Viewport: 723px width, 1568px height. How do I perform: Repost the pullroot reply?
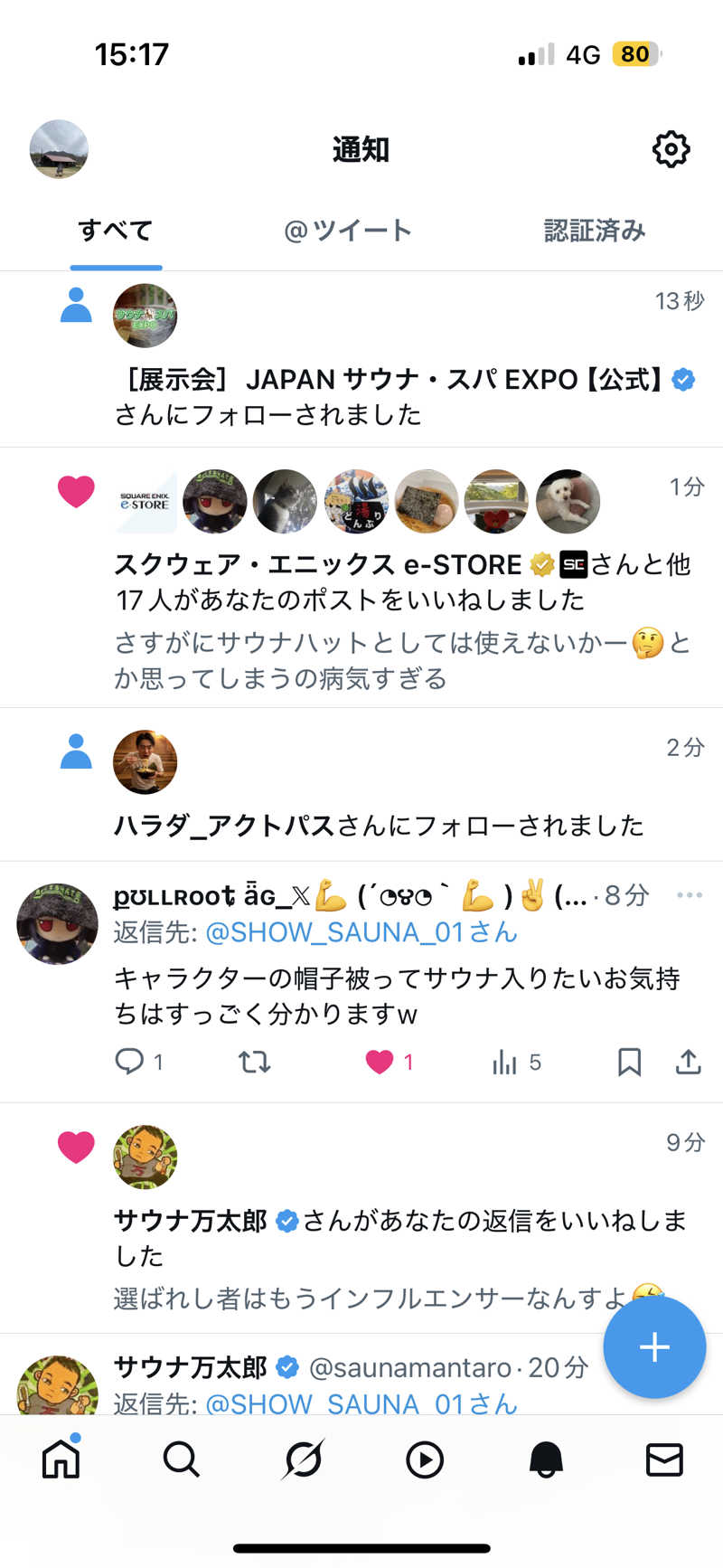[254, 1061]
